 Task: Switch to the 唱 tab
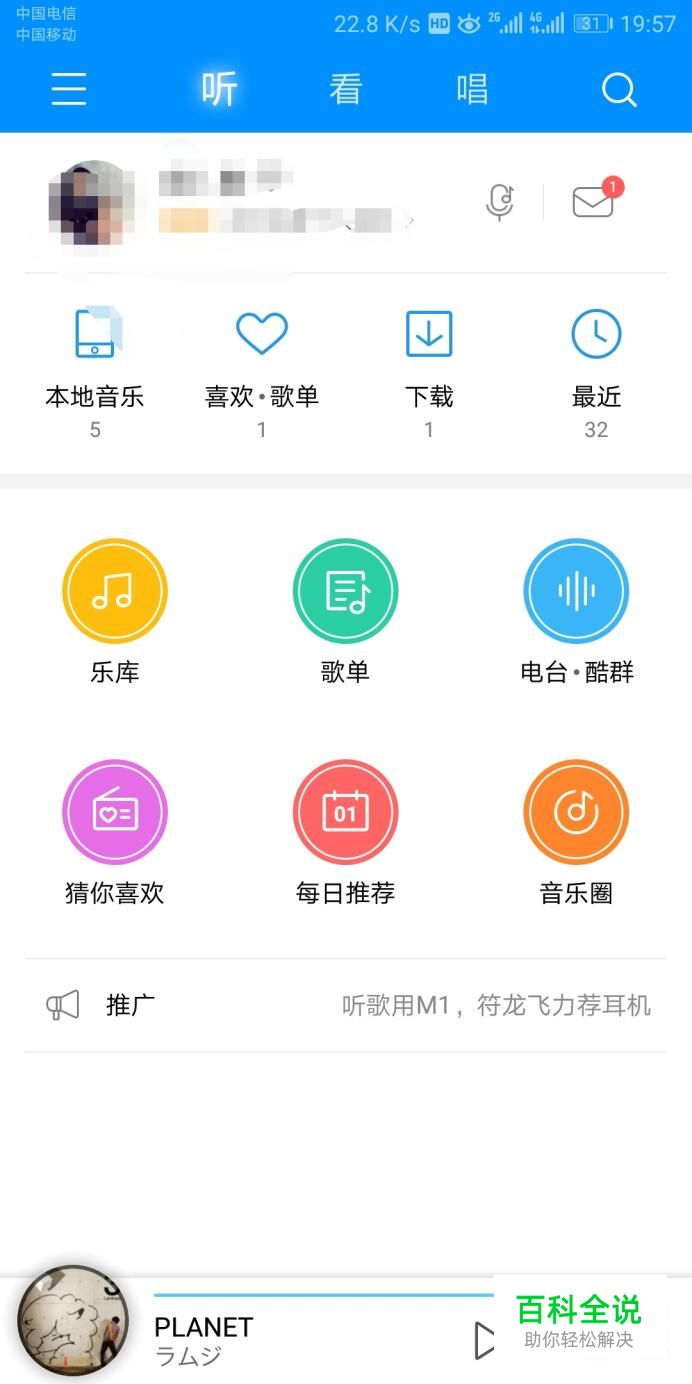point(472,90)
